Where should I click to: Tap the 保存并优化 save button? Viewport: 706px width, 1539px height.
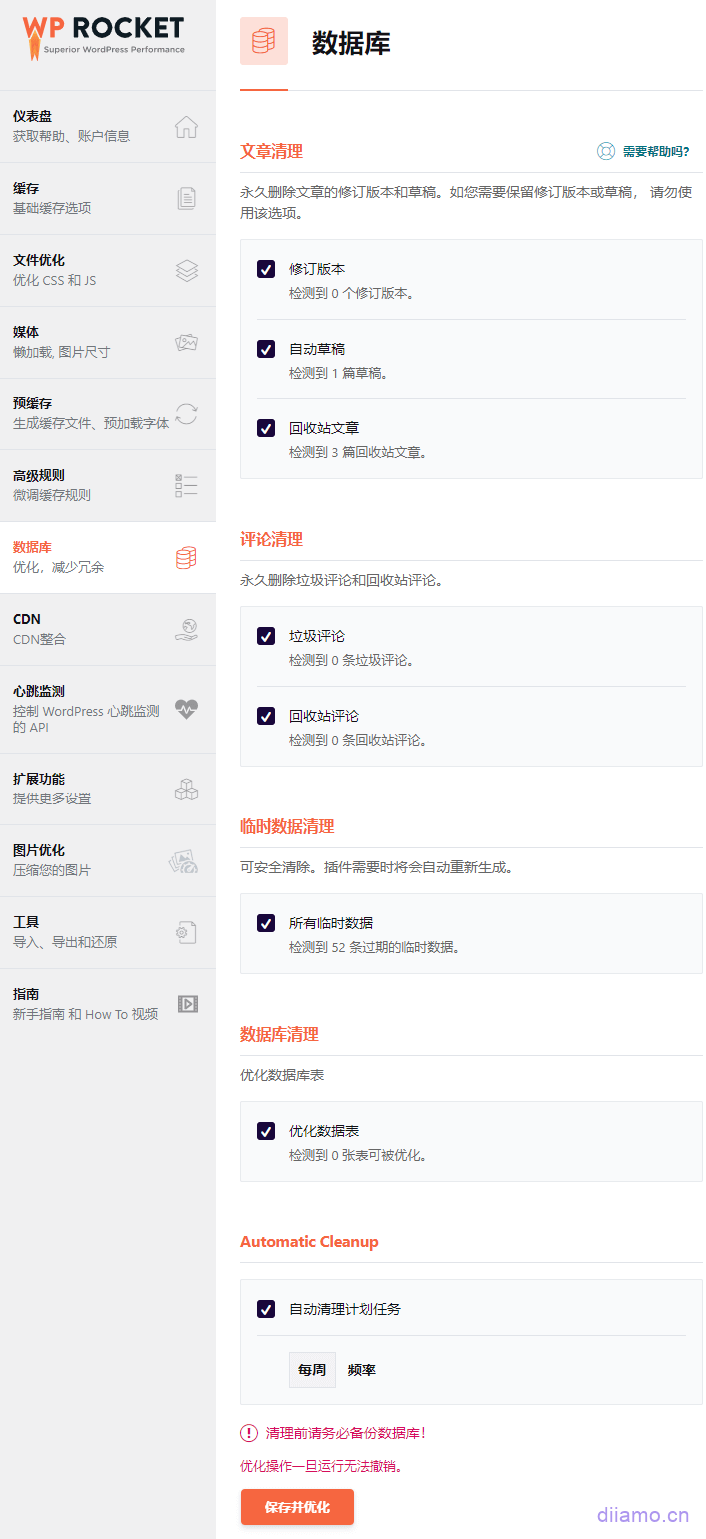click(297, 1507)
